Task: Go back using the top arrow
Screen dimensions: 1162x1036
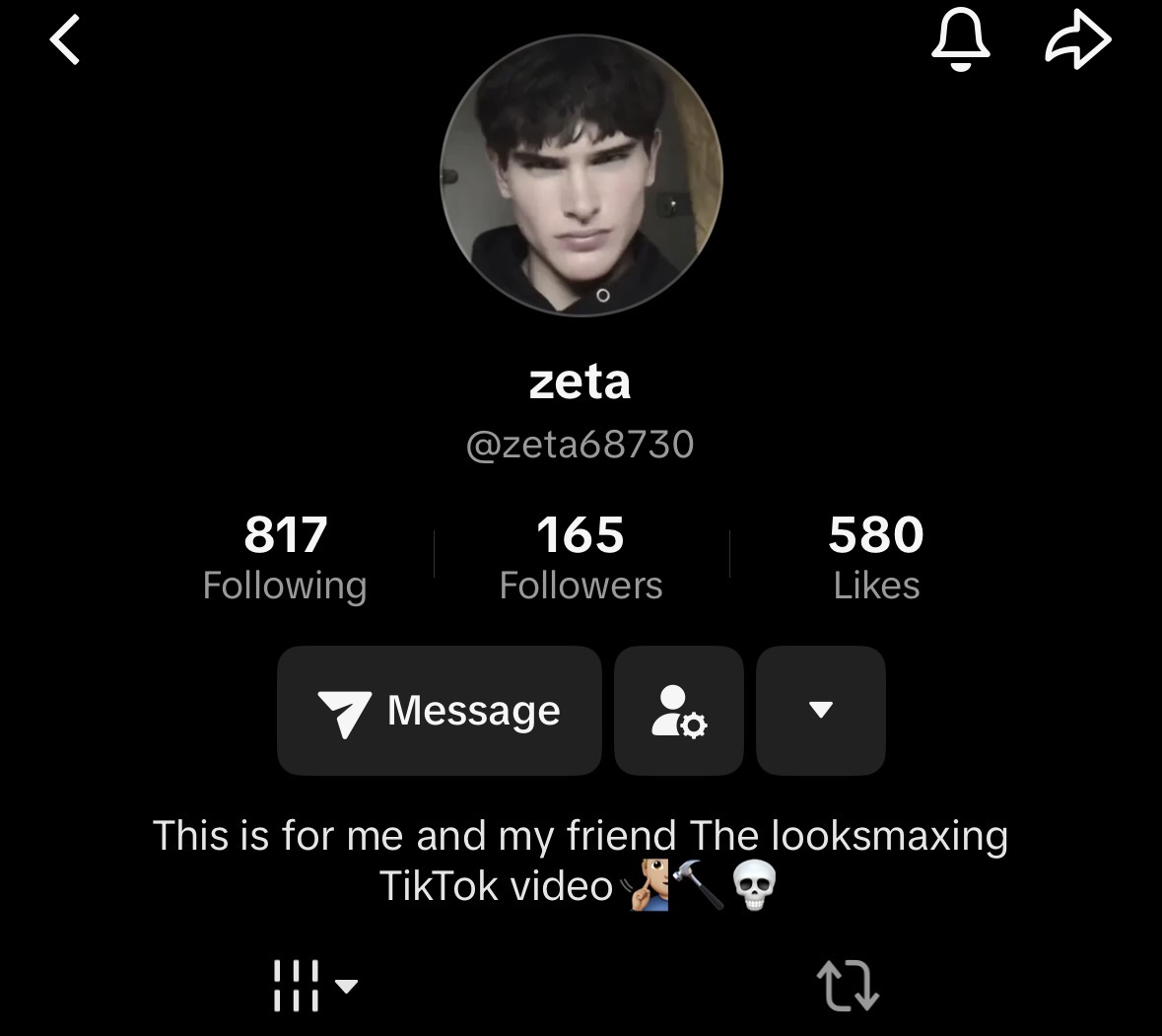Action: coord(65,42)
